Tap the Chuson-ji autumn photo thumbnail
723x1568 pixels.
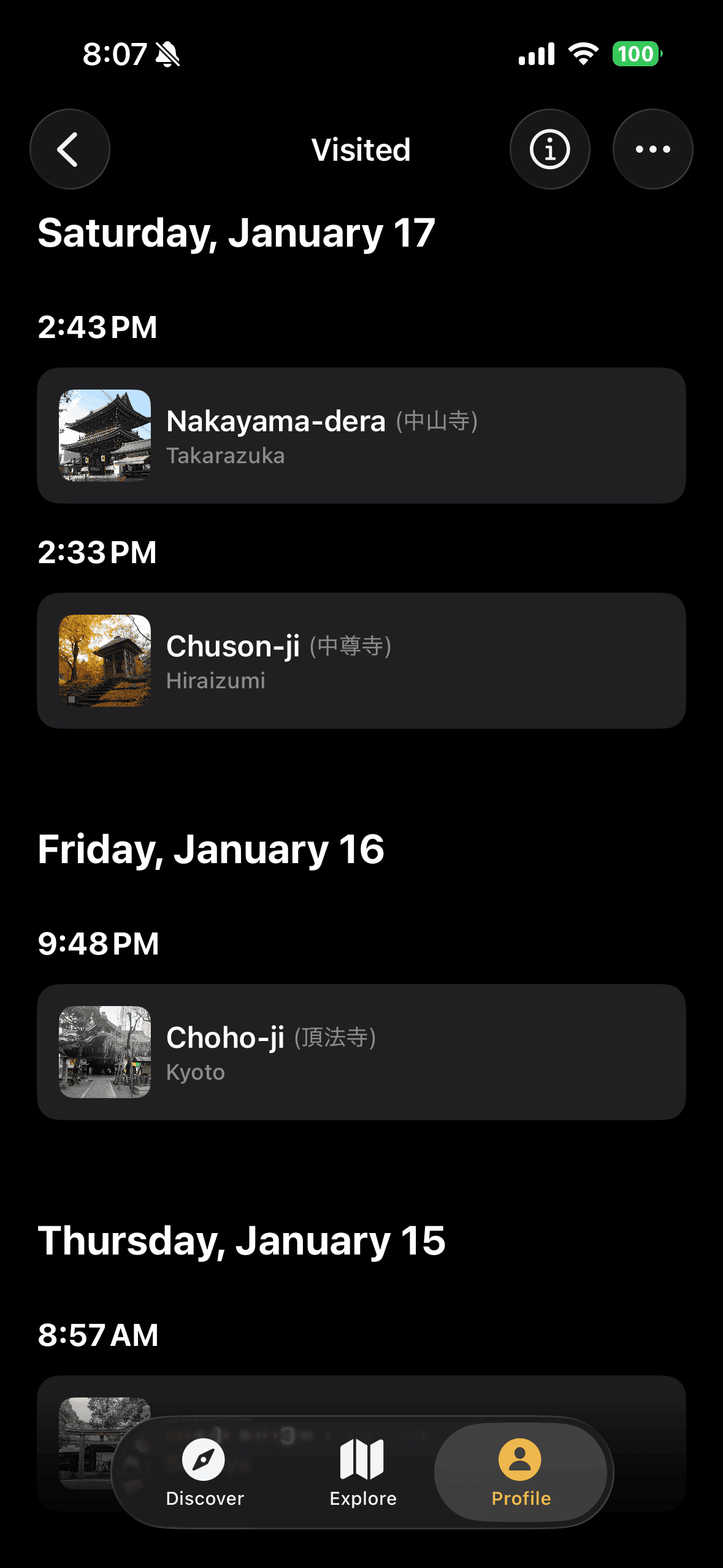105,660
